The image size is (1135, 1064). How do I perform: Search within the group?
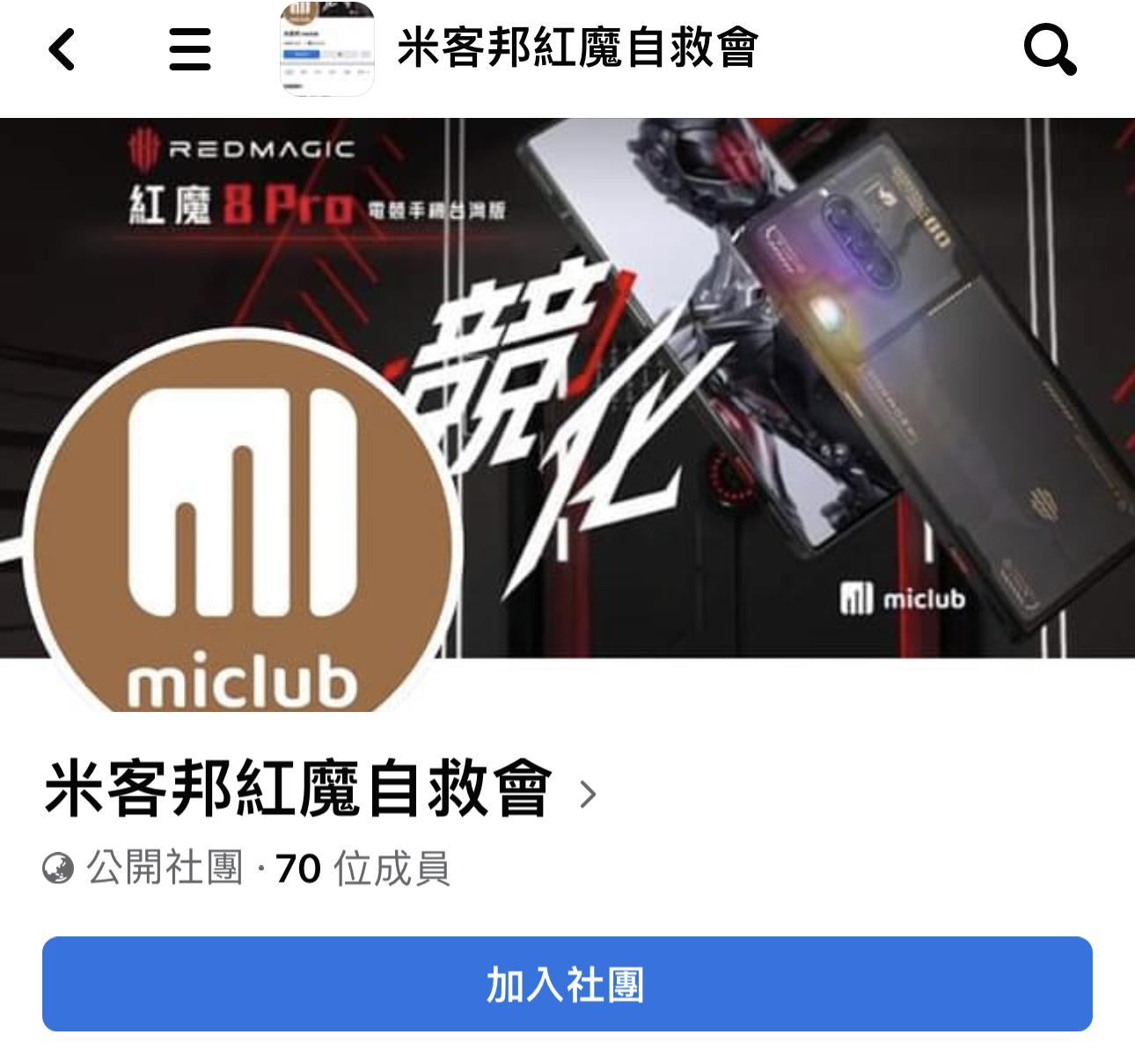1050,48
